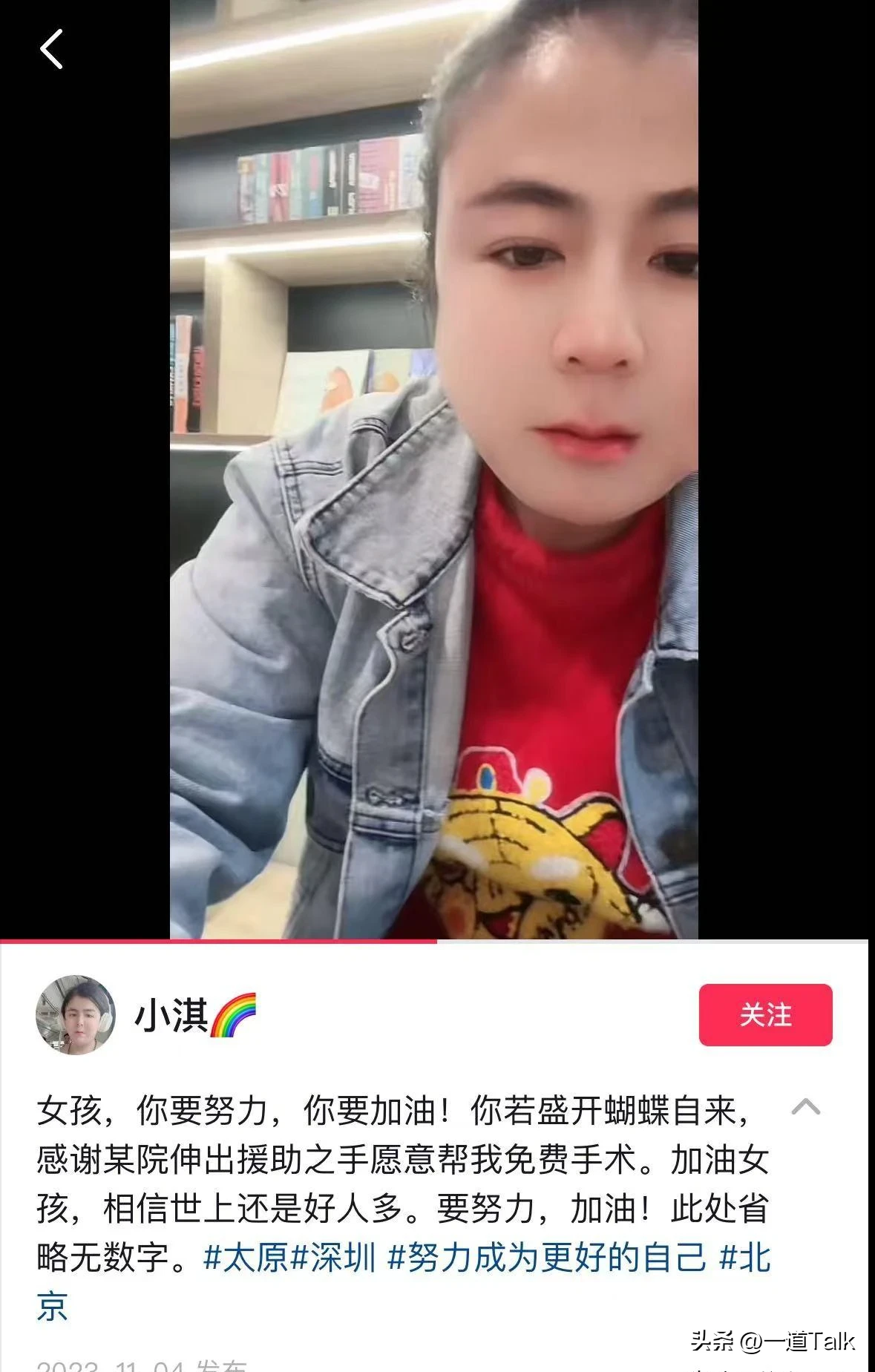Open the #太原 hashtag
Image resolution: width=875 pixels, height=1372 pixels.
(246, 1258)
